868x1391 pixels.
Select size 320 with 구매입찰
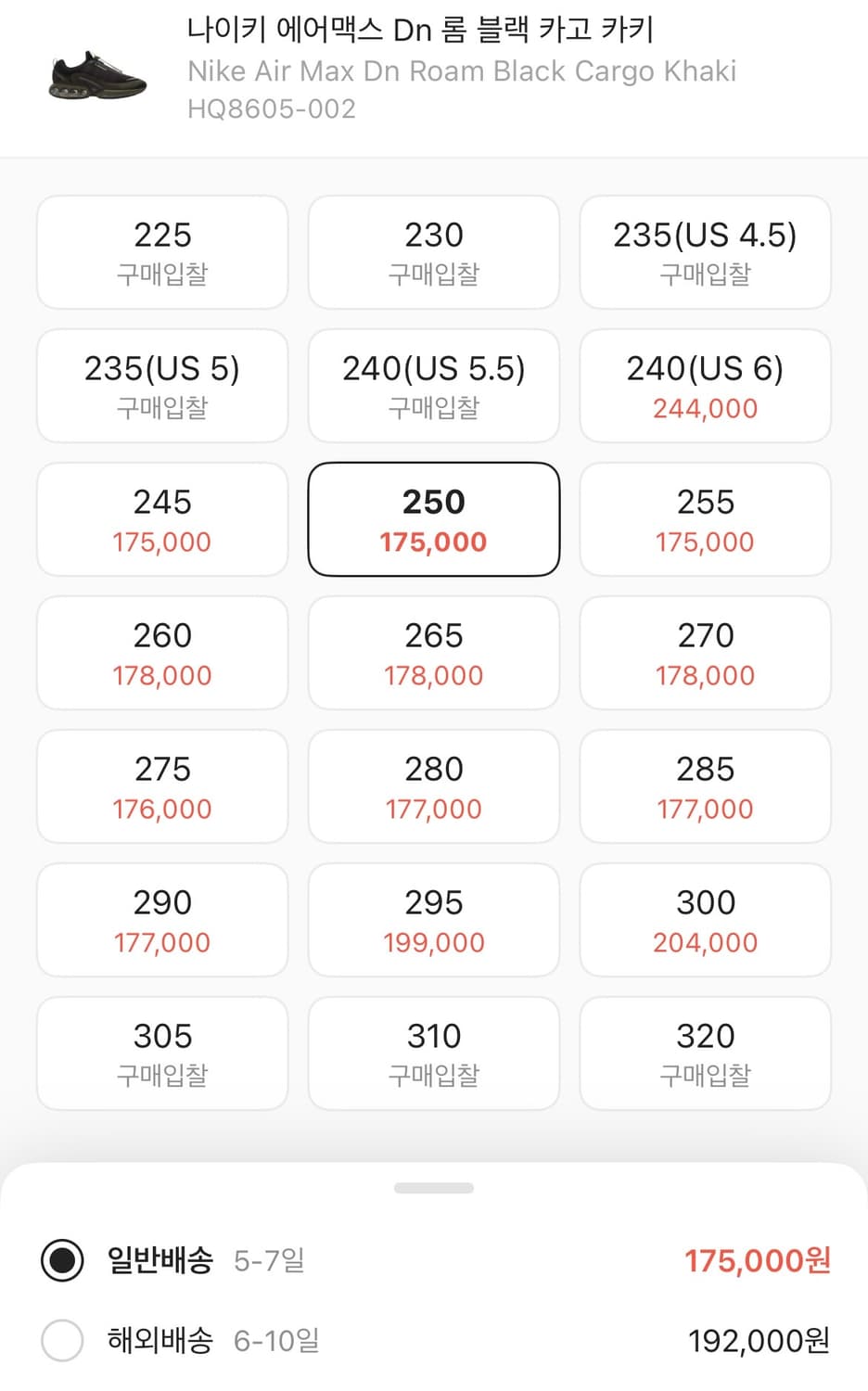click(x=705, y=1053)
